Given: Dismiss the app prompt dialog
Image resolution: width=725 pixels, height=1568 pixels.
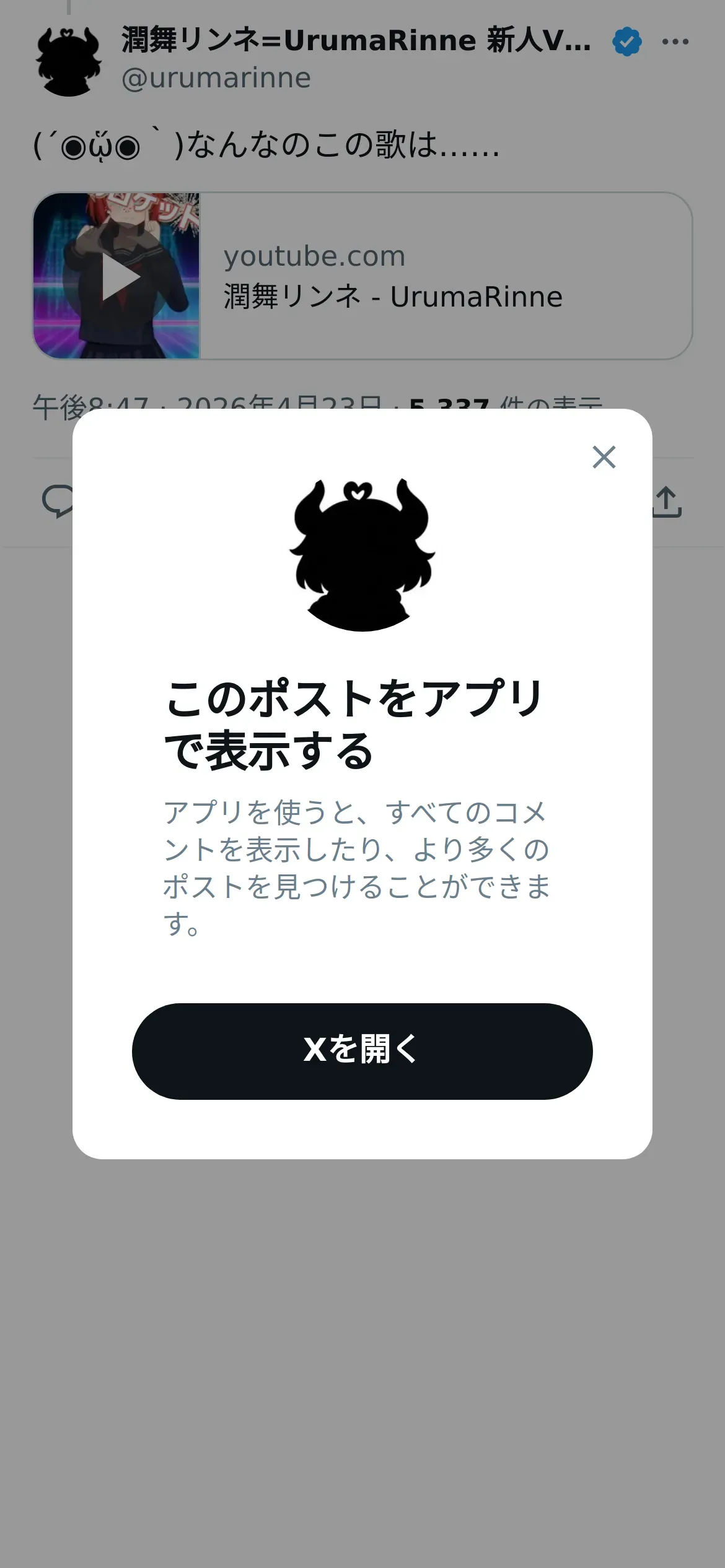Looking at the screenshot, I should [604, 457].
